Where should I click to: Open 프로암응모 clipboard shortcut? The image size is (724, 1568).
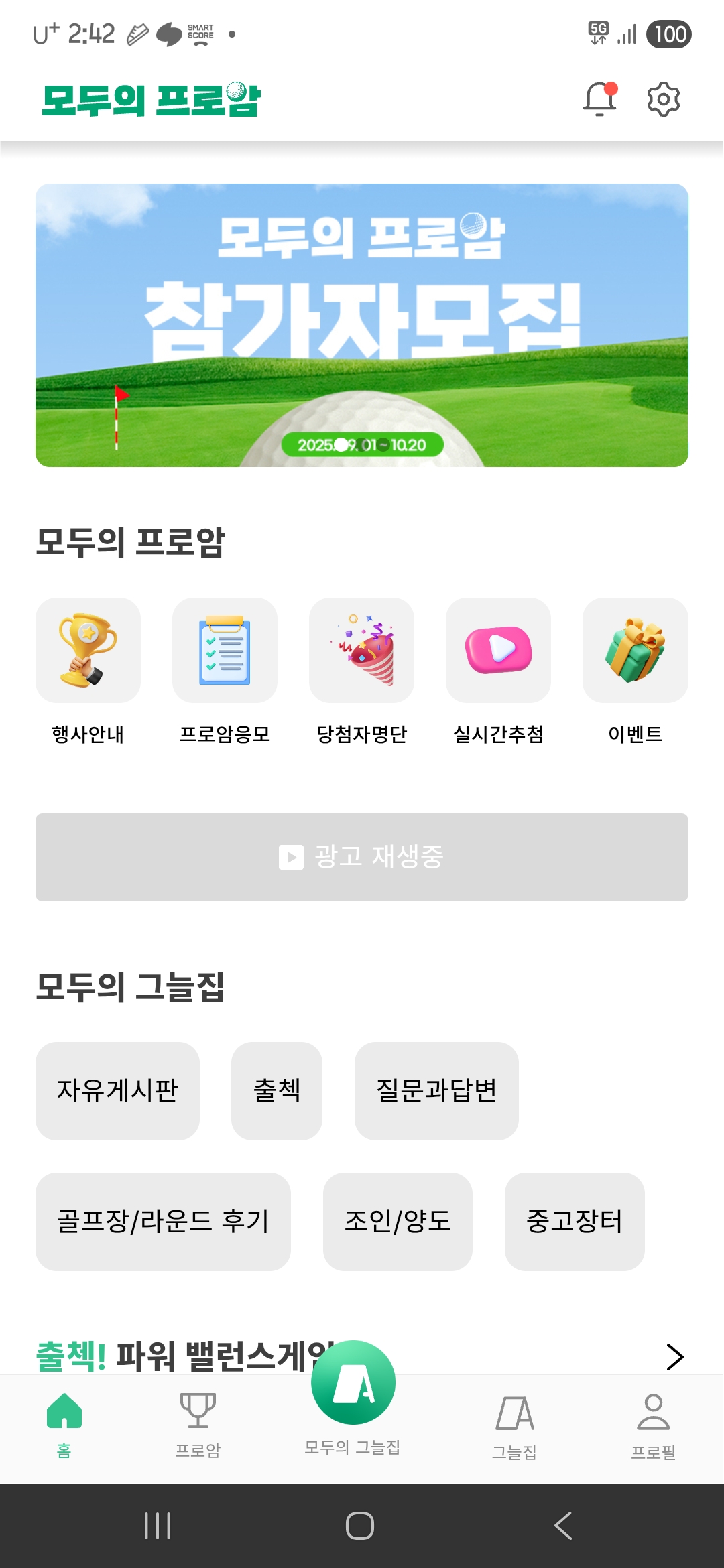[225, 651]
